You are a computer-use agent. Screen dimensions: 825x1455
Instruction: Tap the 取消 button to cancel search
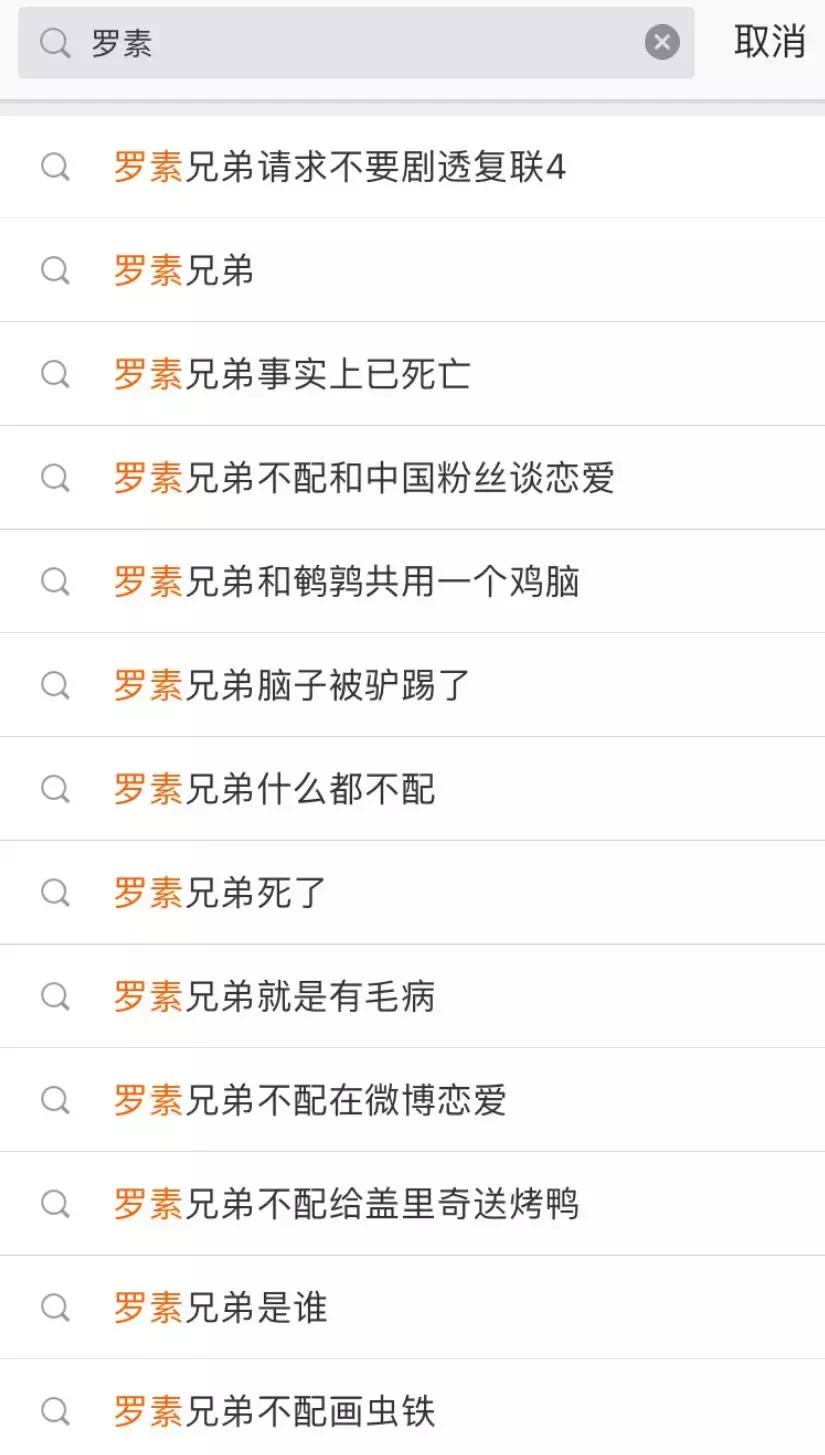pyautogui.click(x=770, y=43)
